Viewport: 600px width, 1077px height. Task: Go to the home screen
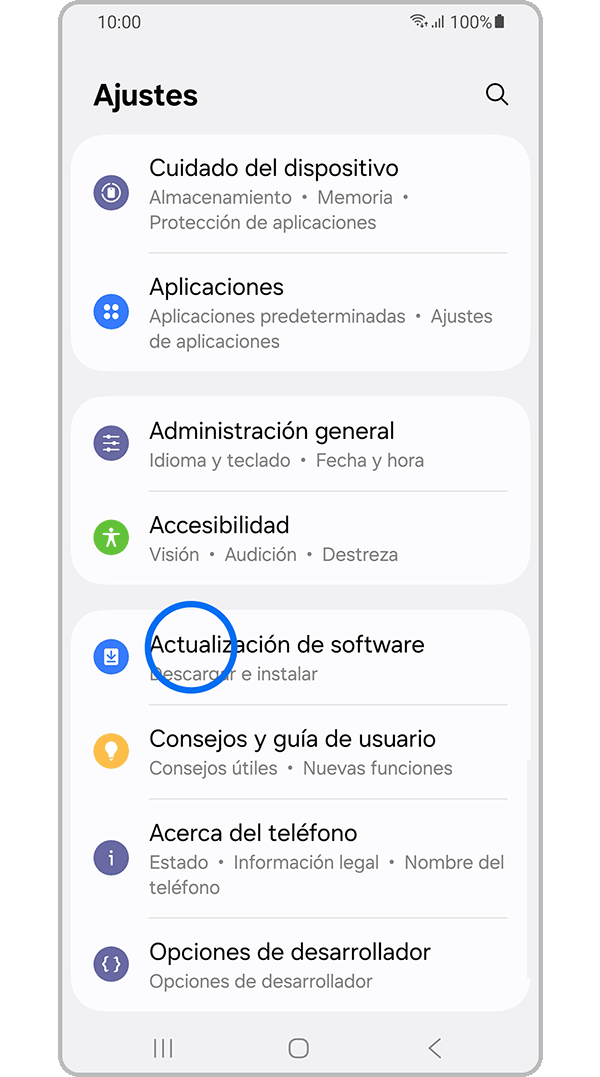point(298,1048)
